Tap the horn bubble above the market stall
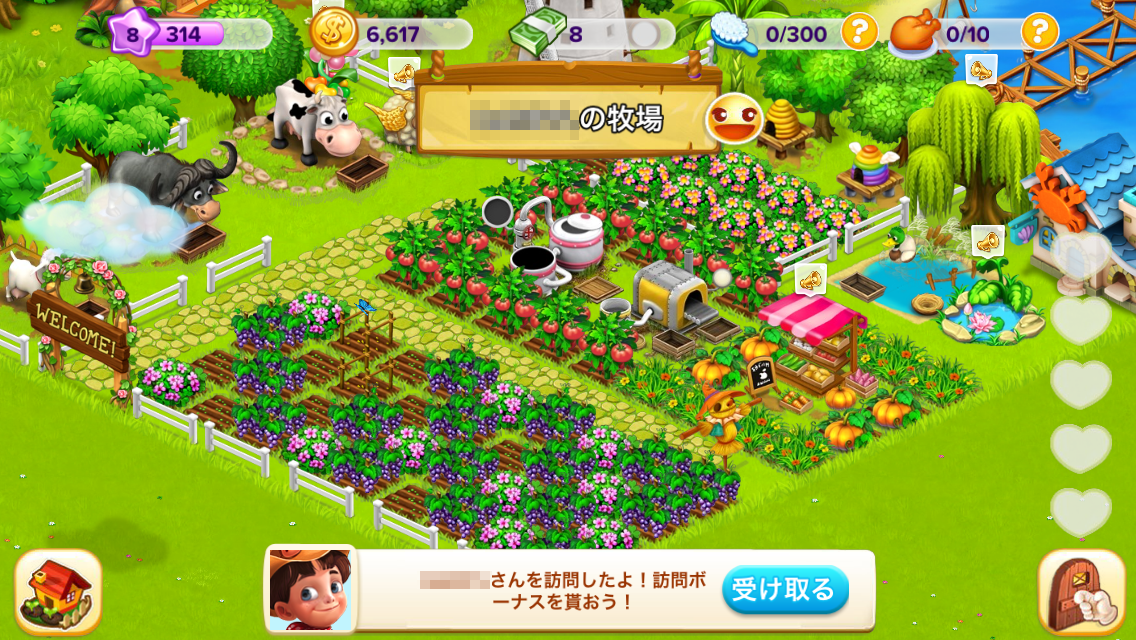Screen dimensions: 1136x640 810,278
